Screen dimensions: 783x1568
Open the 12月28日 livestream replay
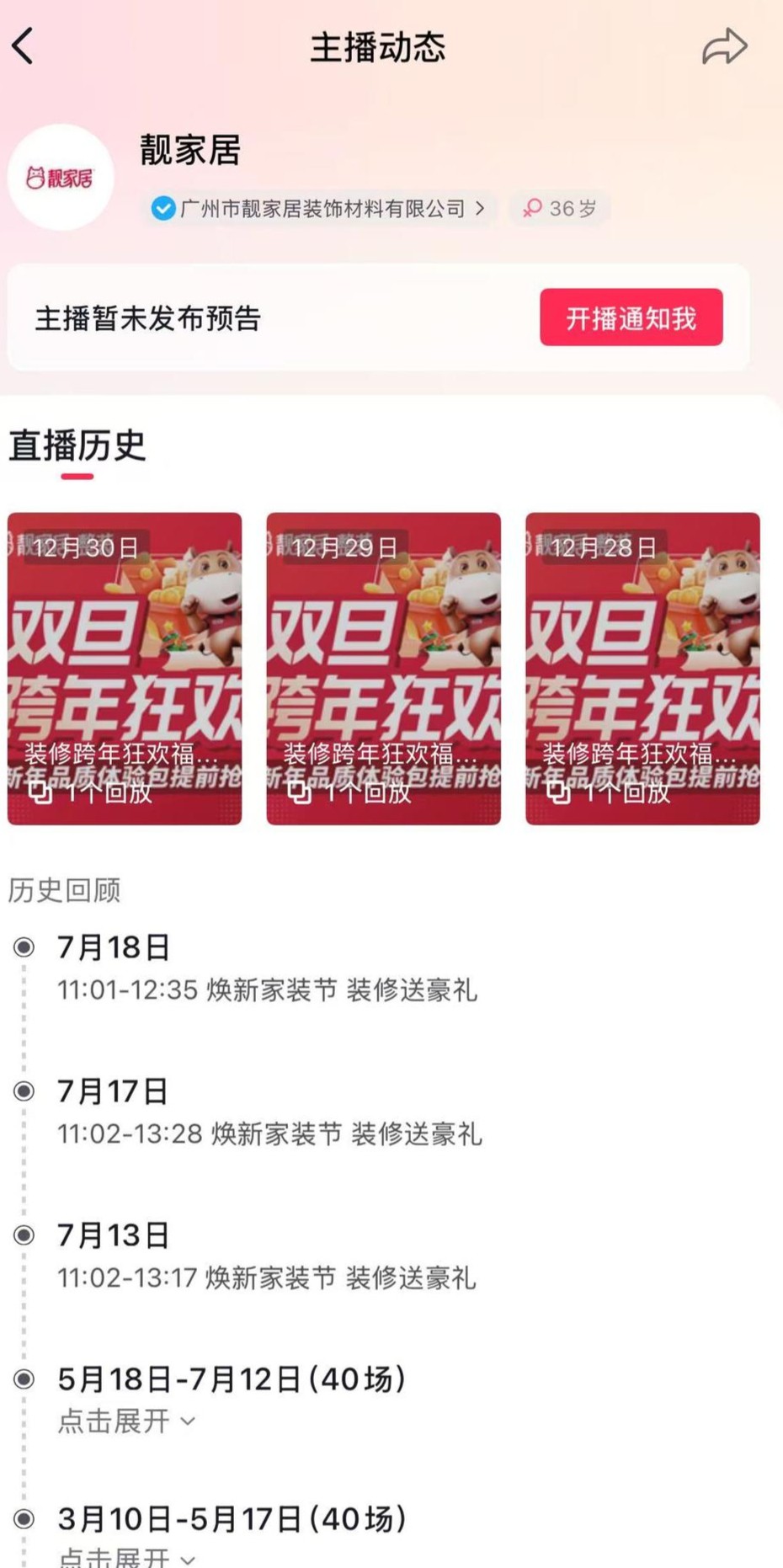[642, 669]
